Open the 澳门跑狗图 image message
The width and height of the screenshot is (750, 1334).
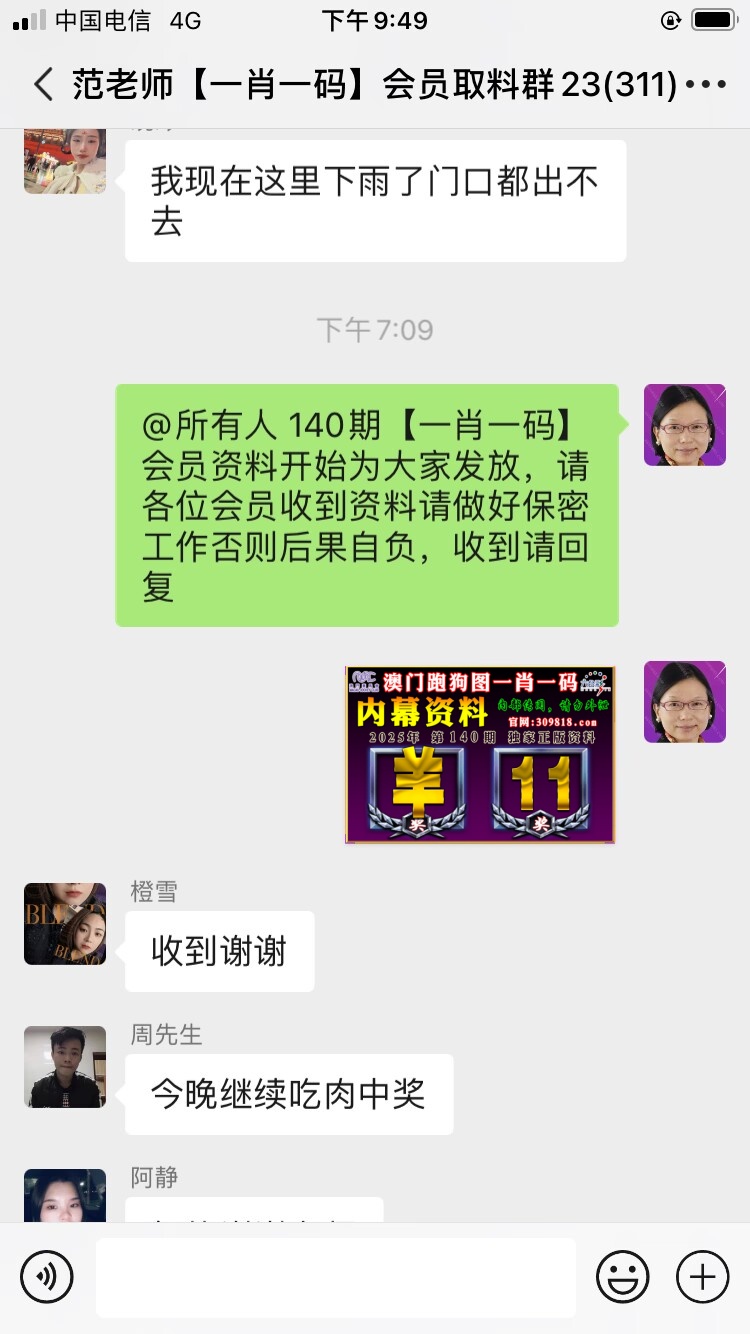click(x=480, y=754)
